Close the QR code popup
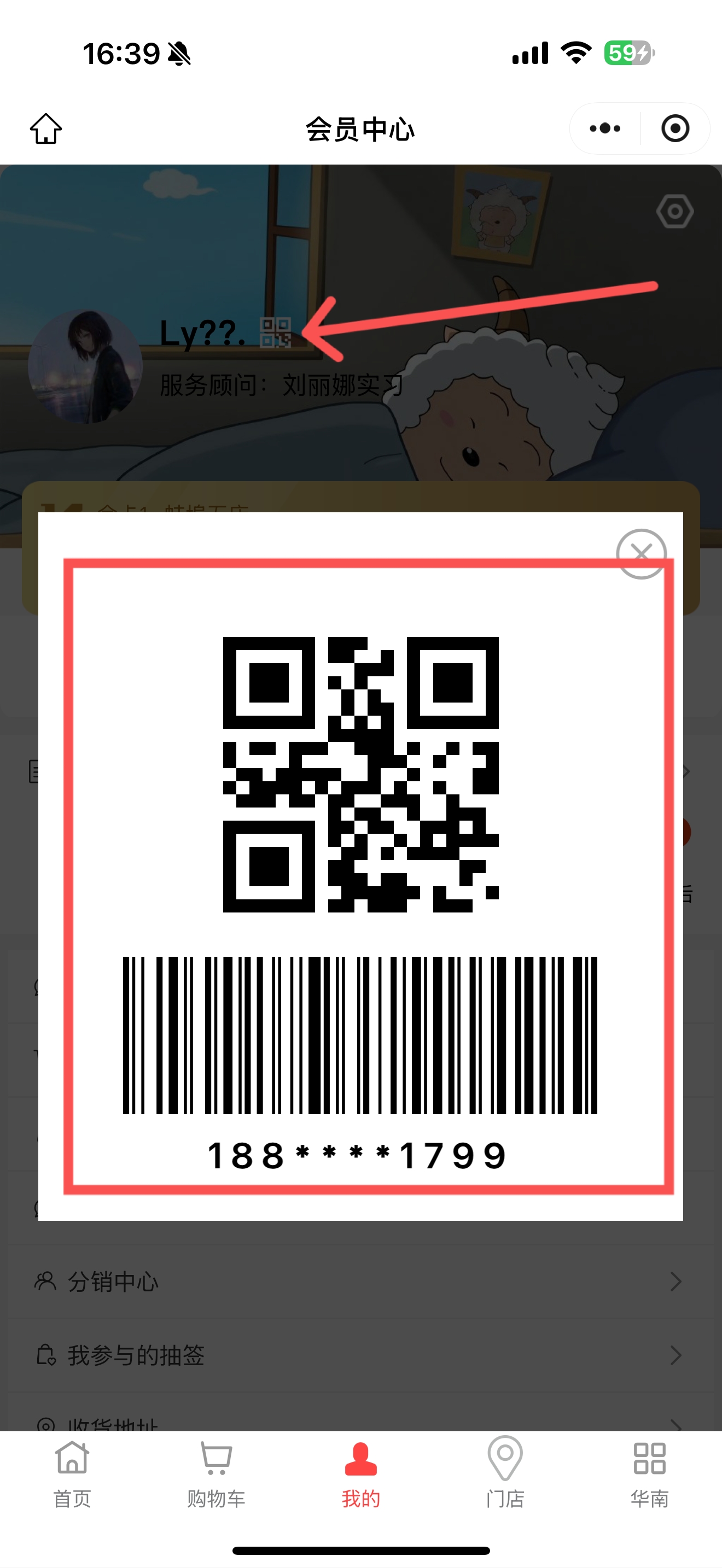 click(641, 553)
